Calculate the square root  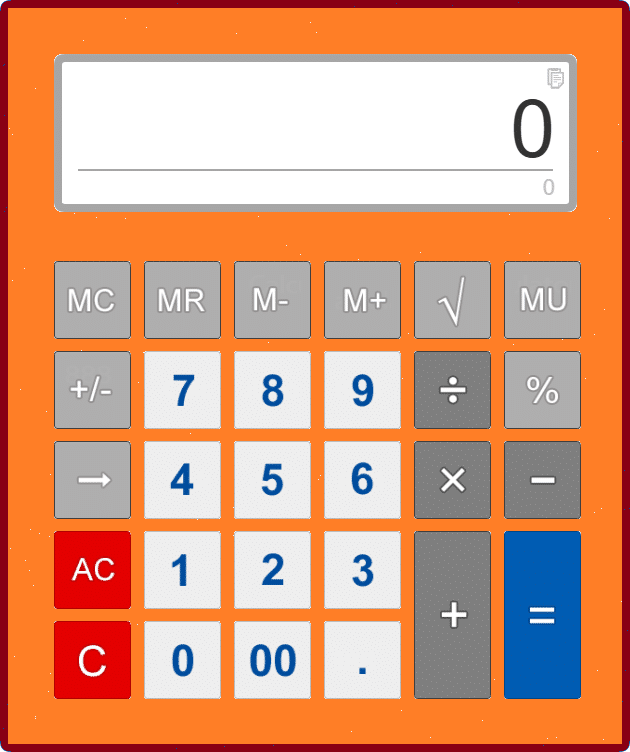(x=452, y=300)
